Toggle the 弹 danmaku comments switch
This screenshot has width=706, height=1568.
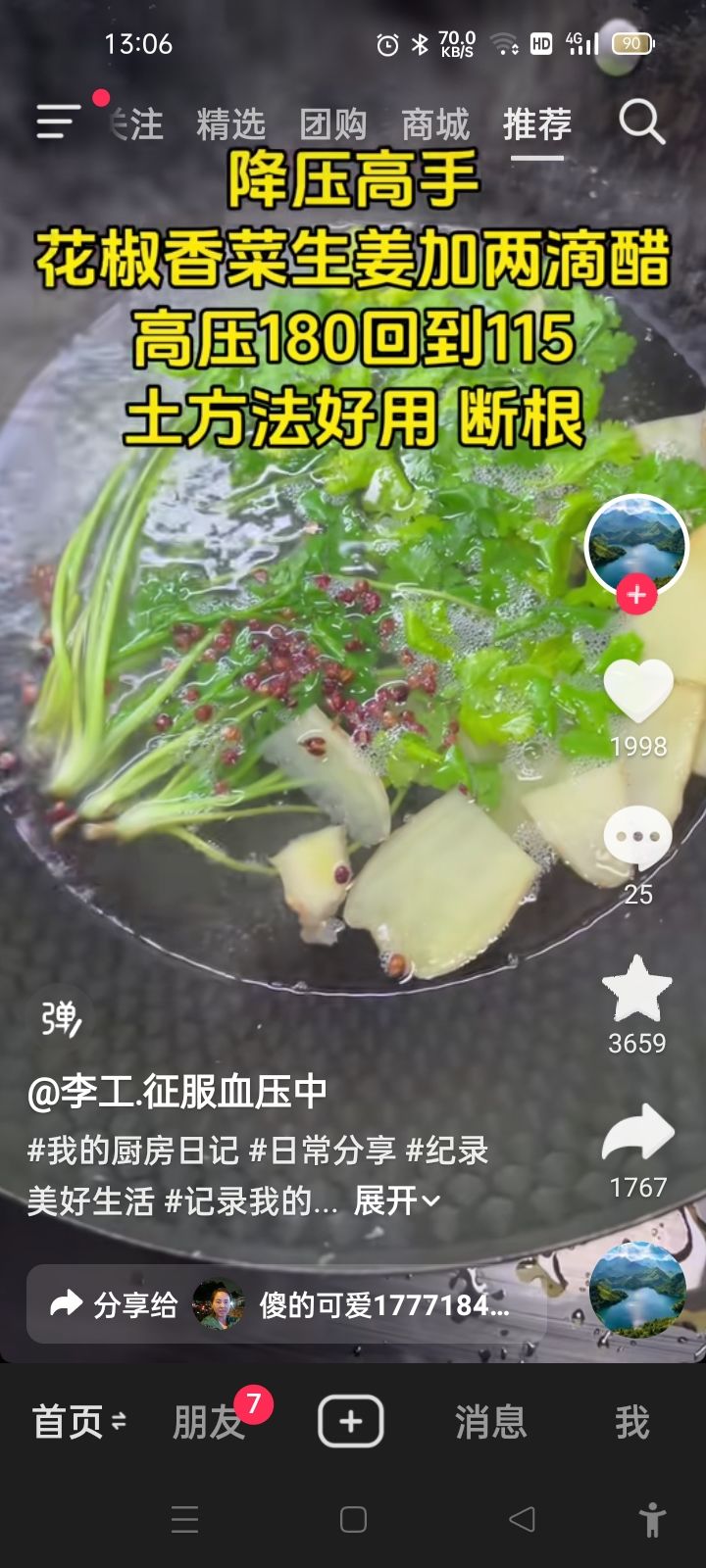(x=62, y=1019)
